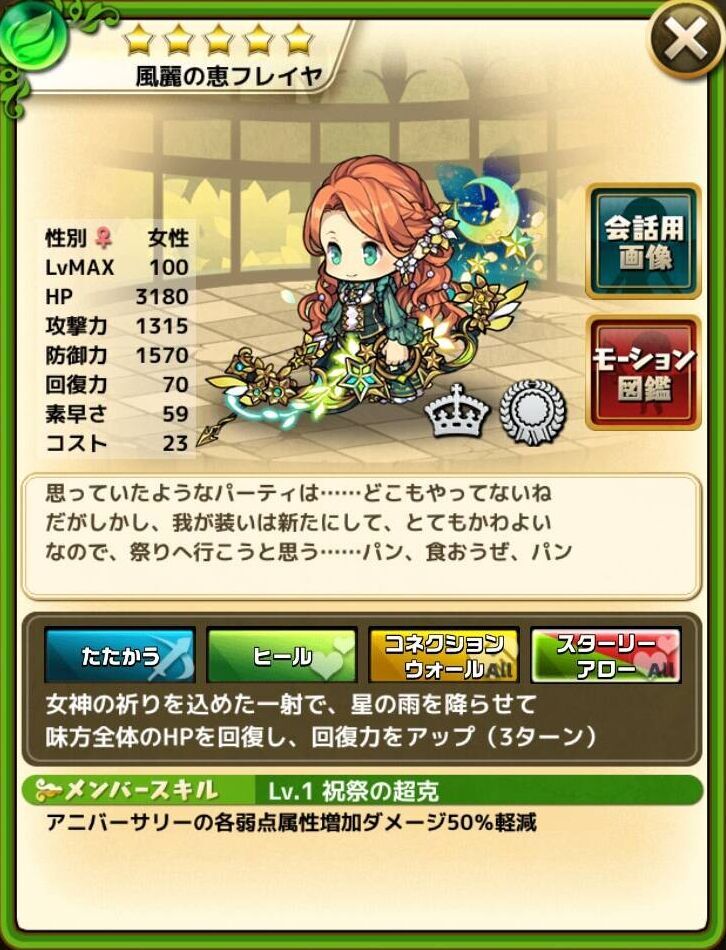Close the character detail window

click(685, 41)
